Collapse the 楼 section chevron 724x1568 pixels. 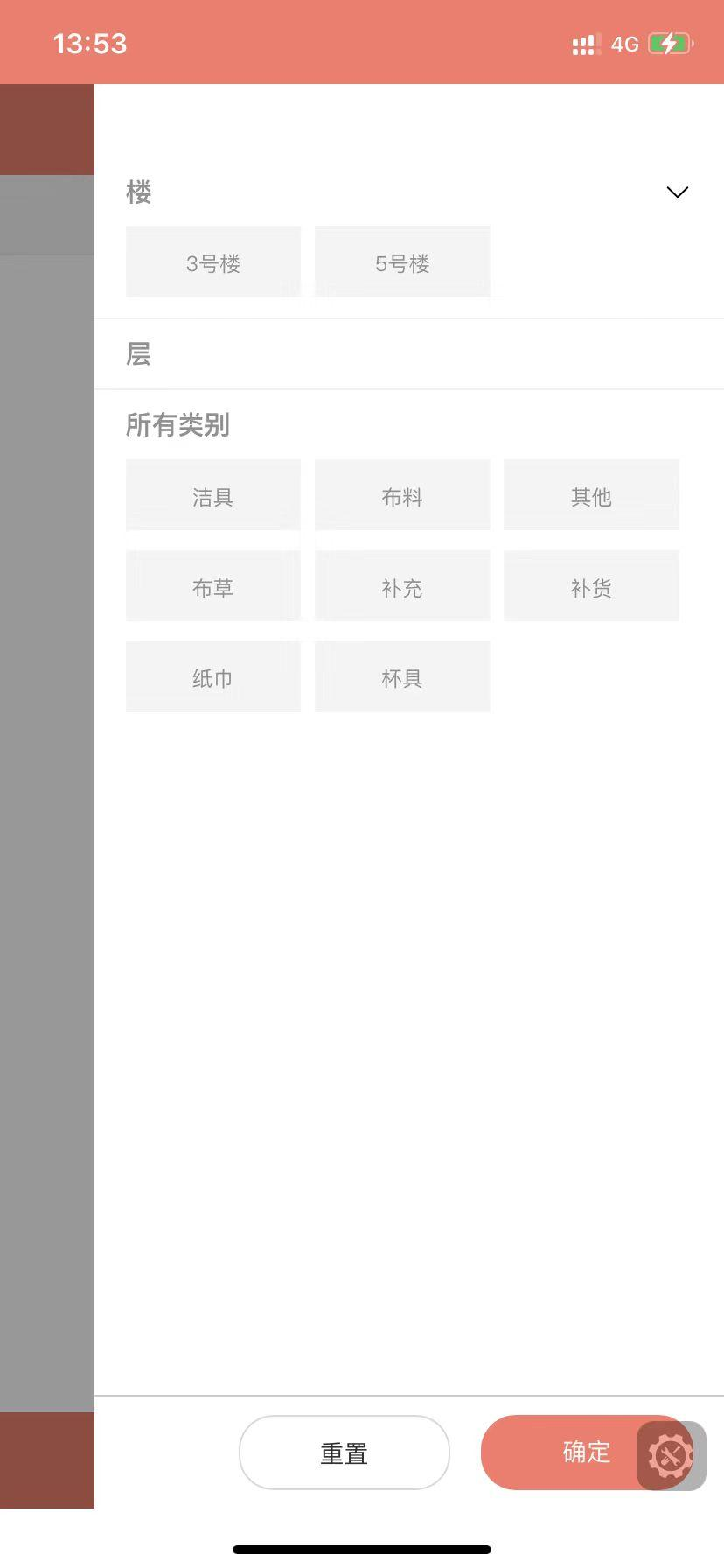[x=678, y=192]
